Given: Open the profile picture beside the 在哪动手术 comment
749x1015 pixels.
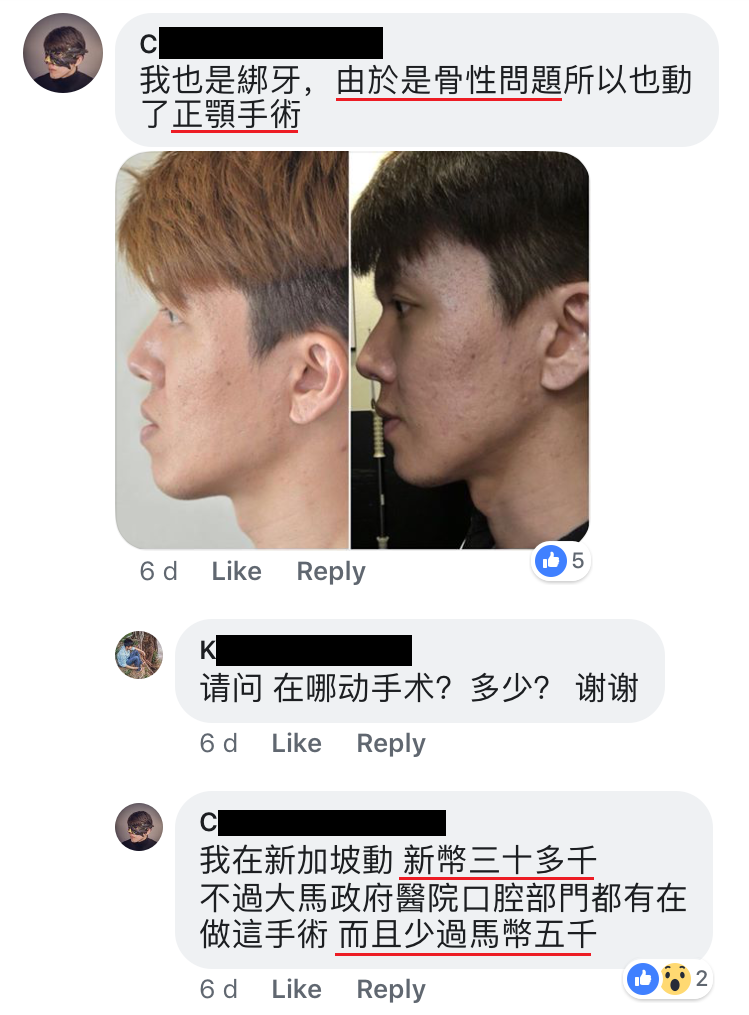Looking at the screenshot, I should pyautogui.click(x=138, y=655).
